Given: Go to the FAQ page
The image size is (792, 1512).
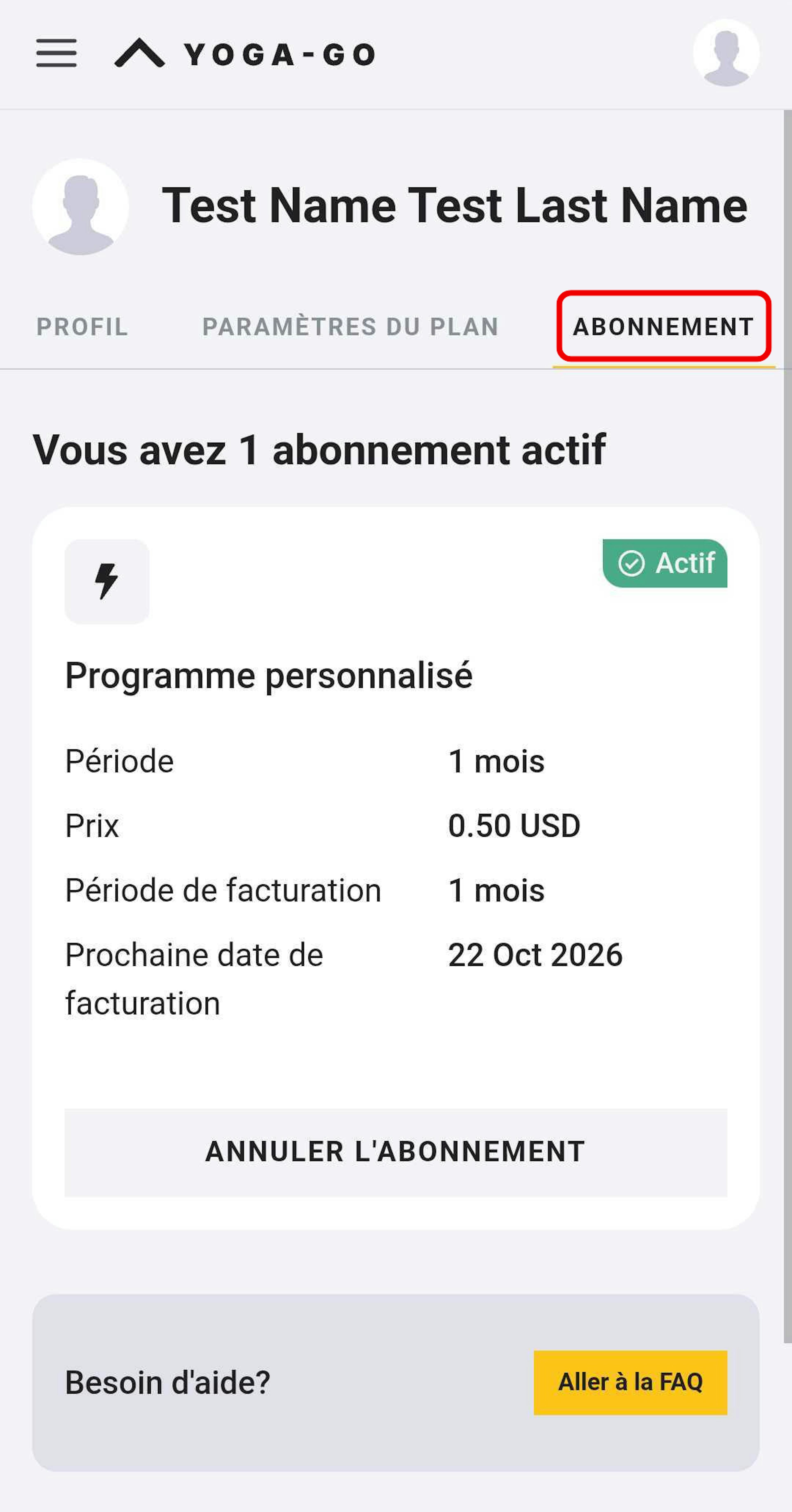Looking at the screenshot, I should (x=630, y=1382).
